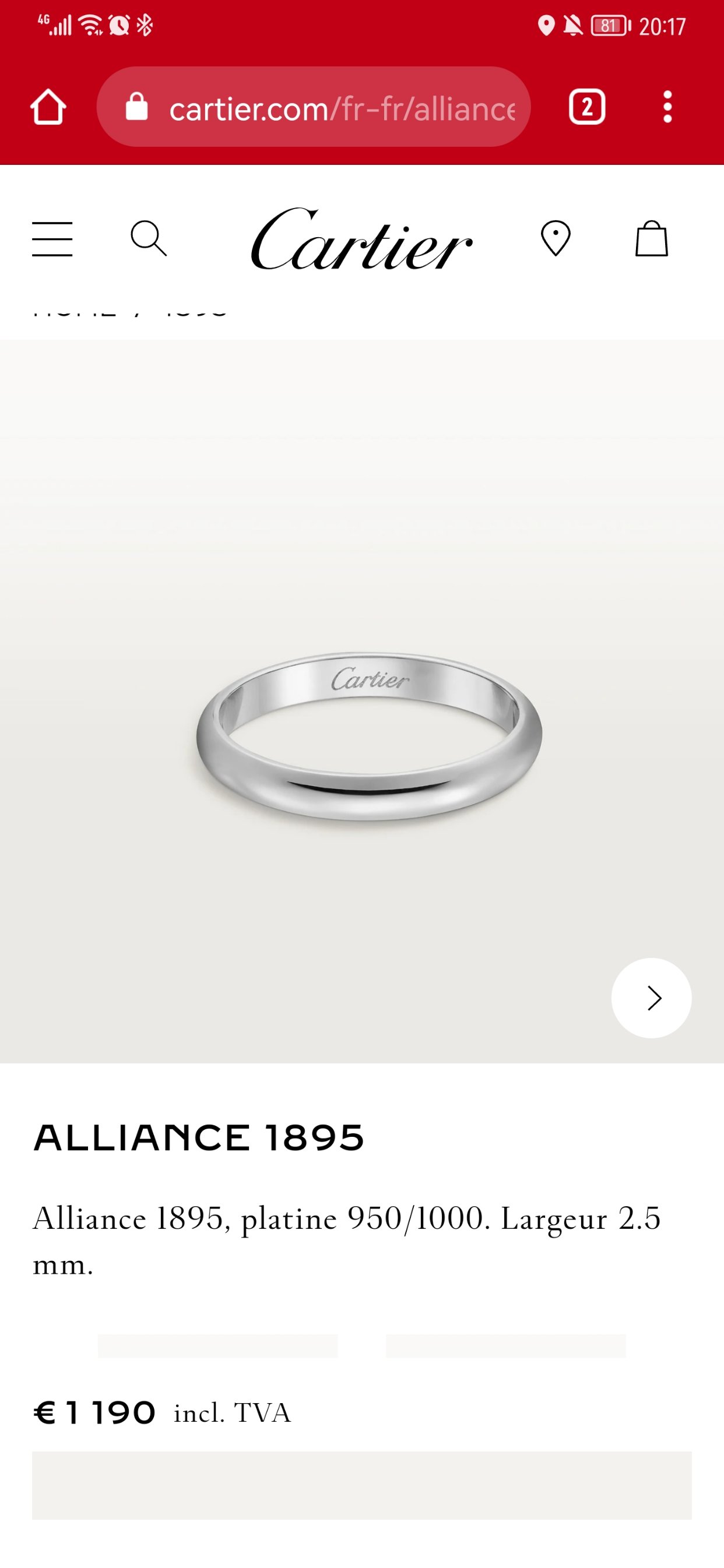Open the browser overflow menu

pyautogui.click(x=667, y=107)
